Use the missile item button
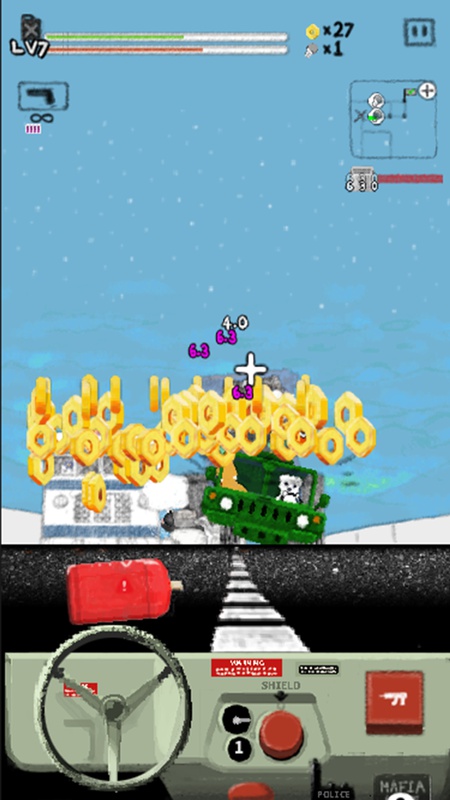This screenshot has height=800, width=450. point(237,719)
